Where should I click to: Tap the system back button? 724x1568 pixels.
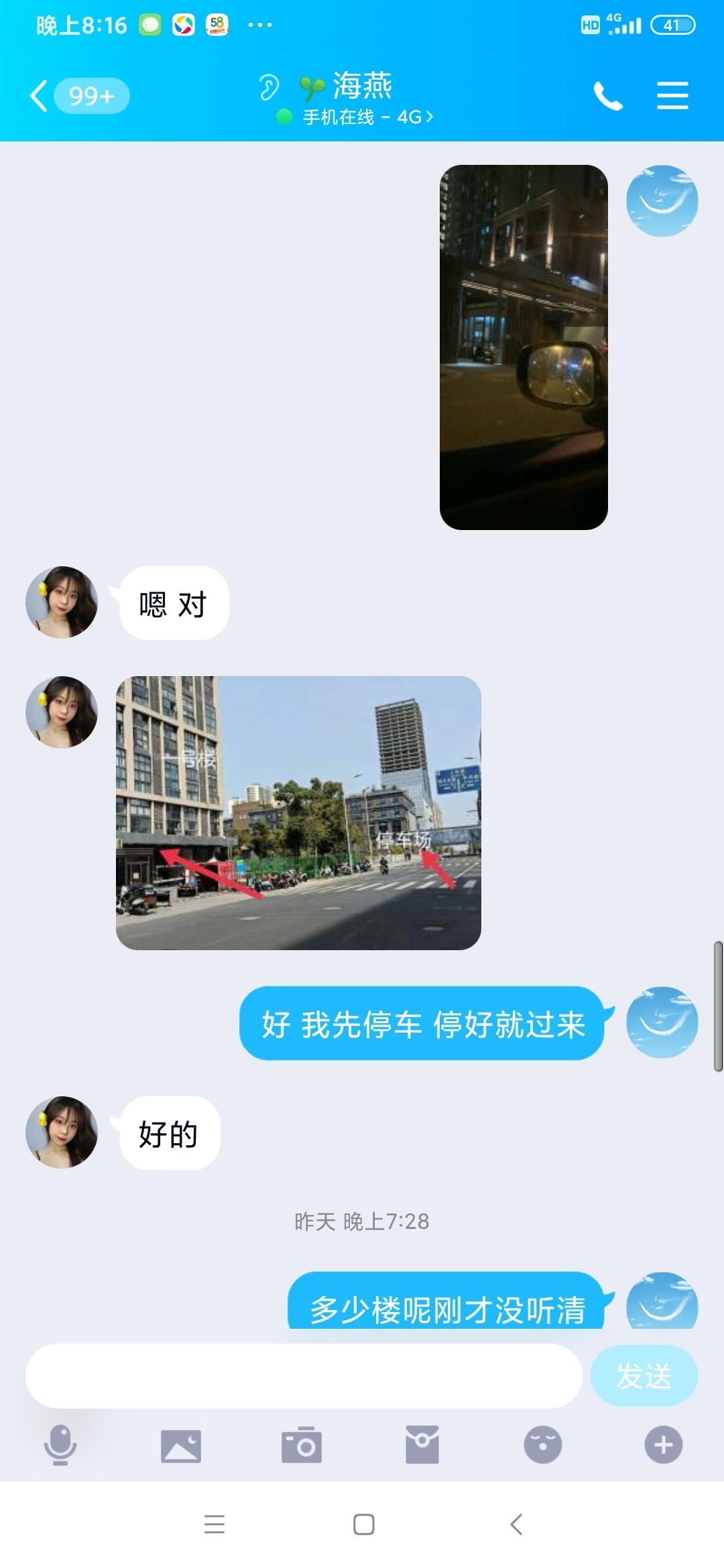[x=516, y=1524]
